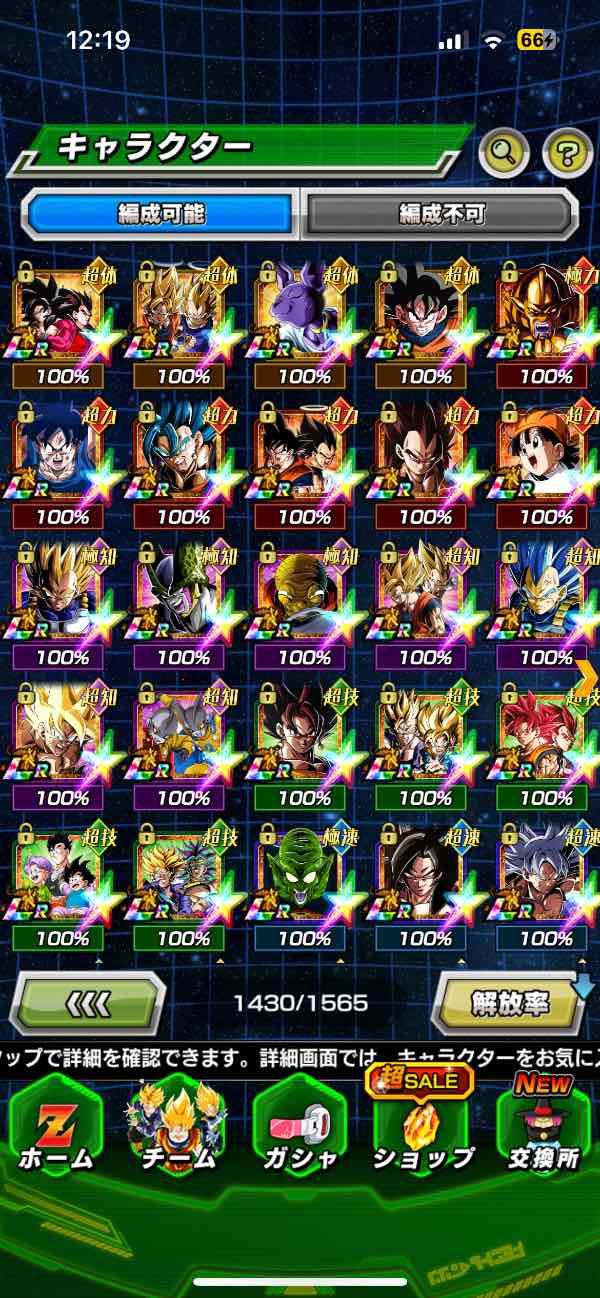
Task: Switch to the 編成可能 tab
Action: [161, 213]
